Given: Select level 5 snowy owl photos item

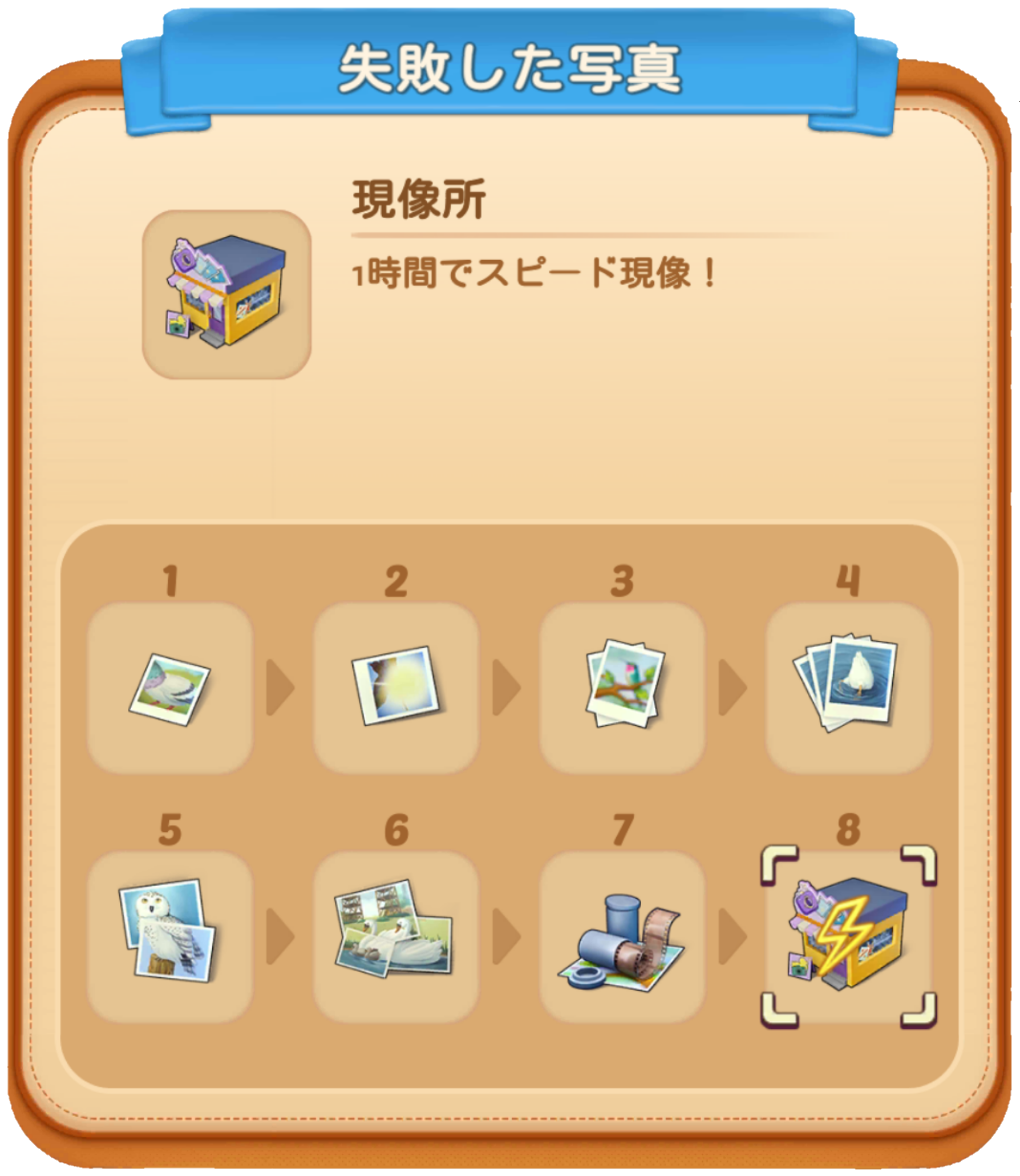Looking at the screenshot, I should coord(169,936).
